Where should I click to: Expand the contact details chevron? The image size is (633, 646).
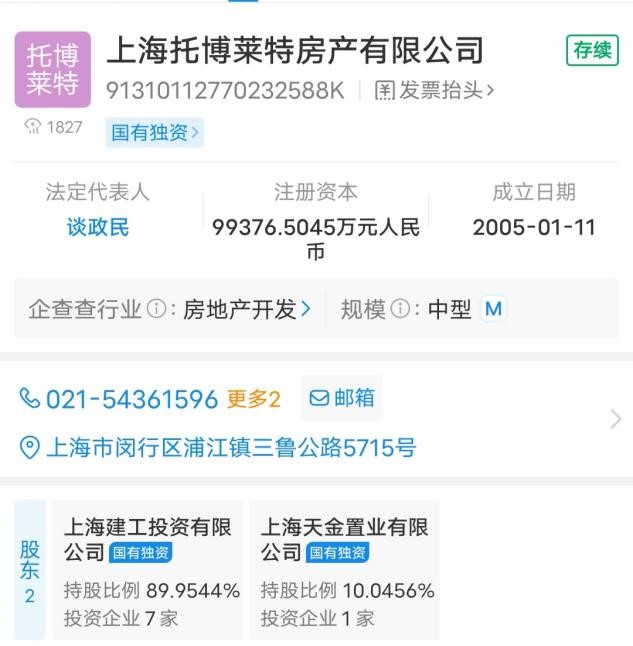point(614,419)
